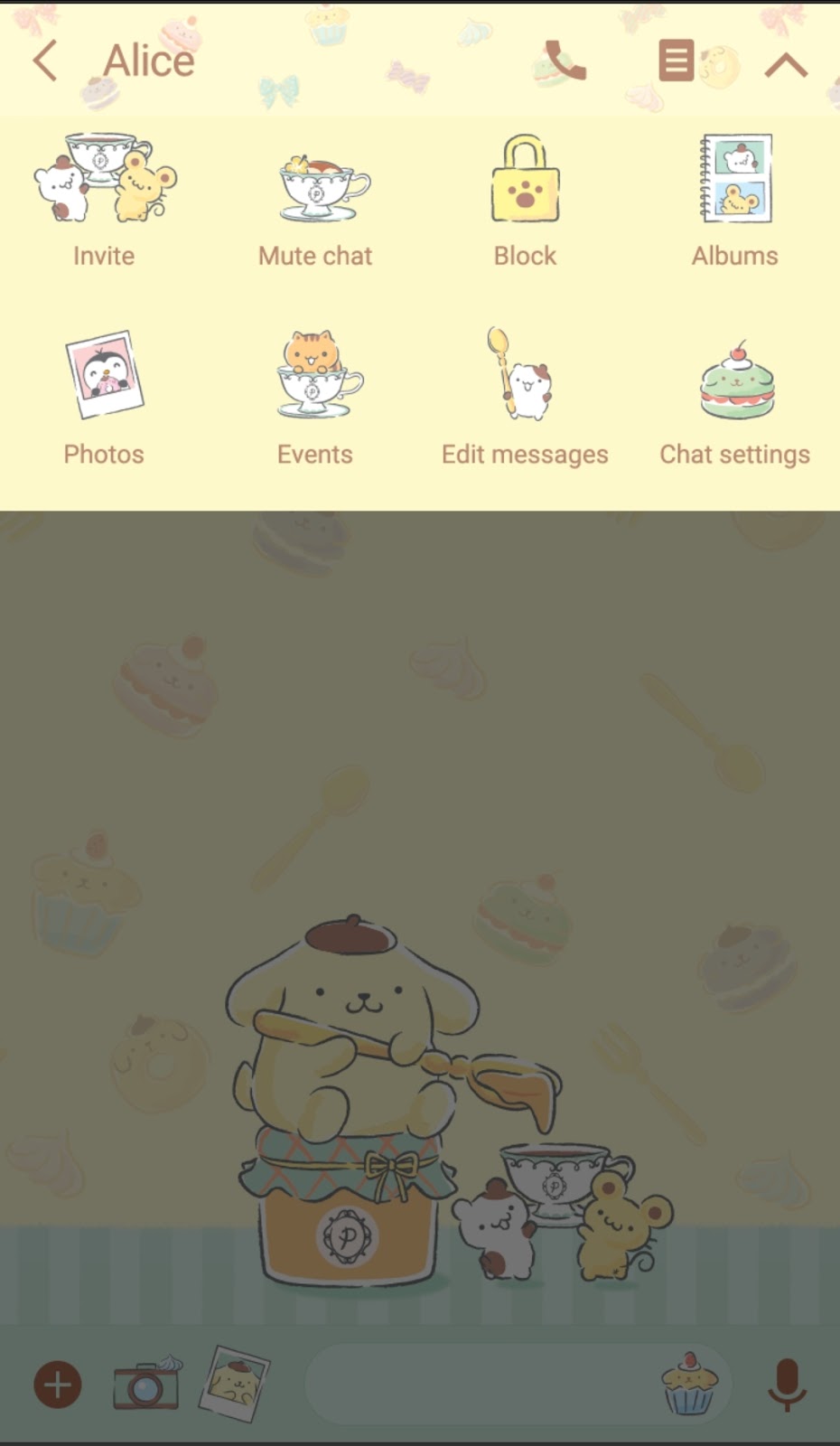The width and height of the screenshot is (840, 1446).
Task: Open the camera
Action: [x=146, y=1384]
